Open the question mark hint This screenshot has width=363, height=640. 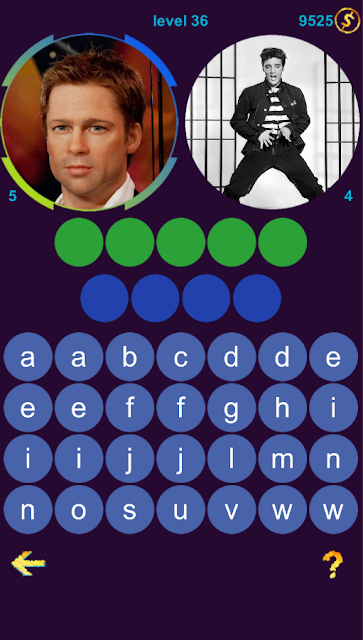coord(332,564)
